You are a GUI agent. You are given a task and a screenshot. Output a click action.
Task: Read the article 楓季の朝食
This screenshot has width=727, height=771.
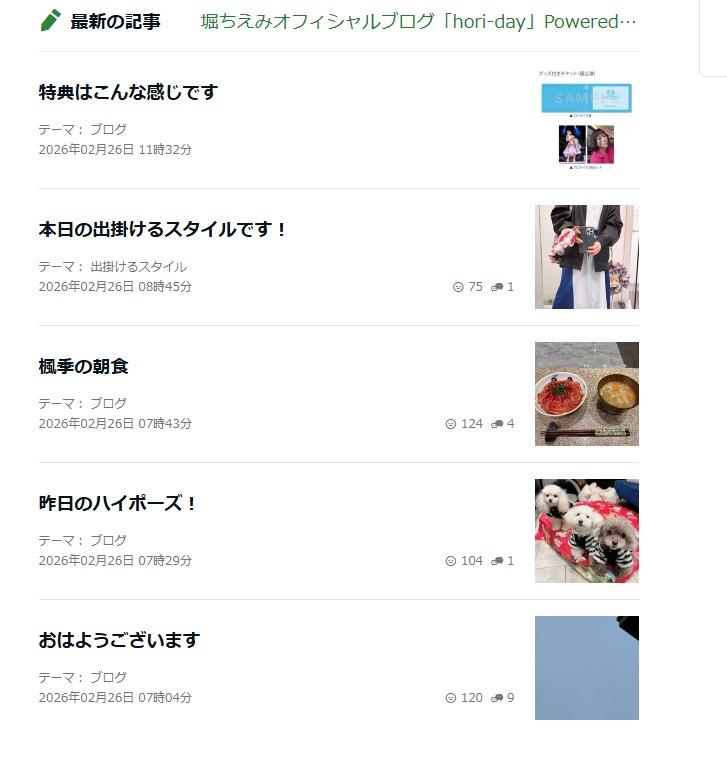click(84, 366)
